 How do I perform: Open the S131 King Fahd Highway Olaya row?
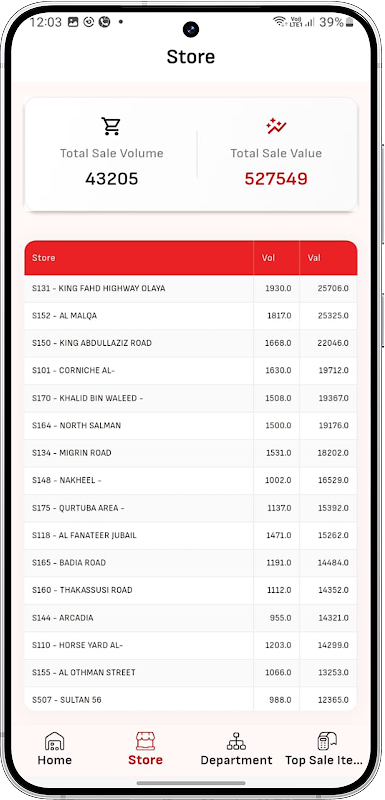pyautogui.click(x=191, y=289)
